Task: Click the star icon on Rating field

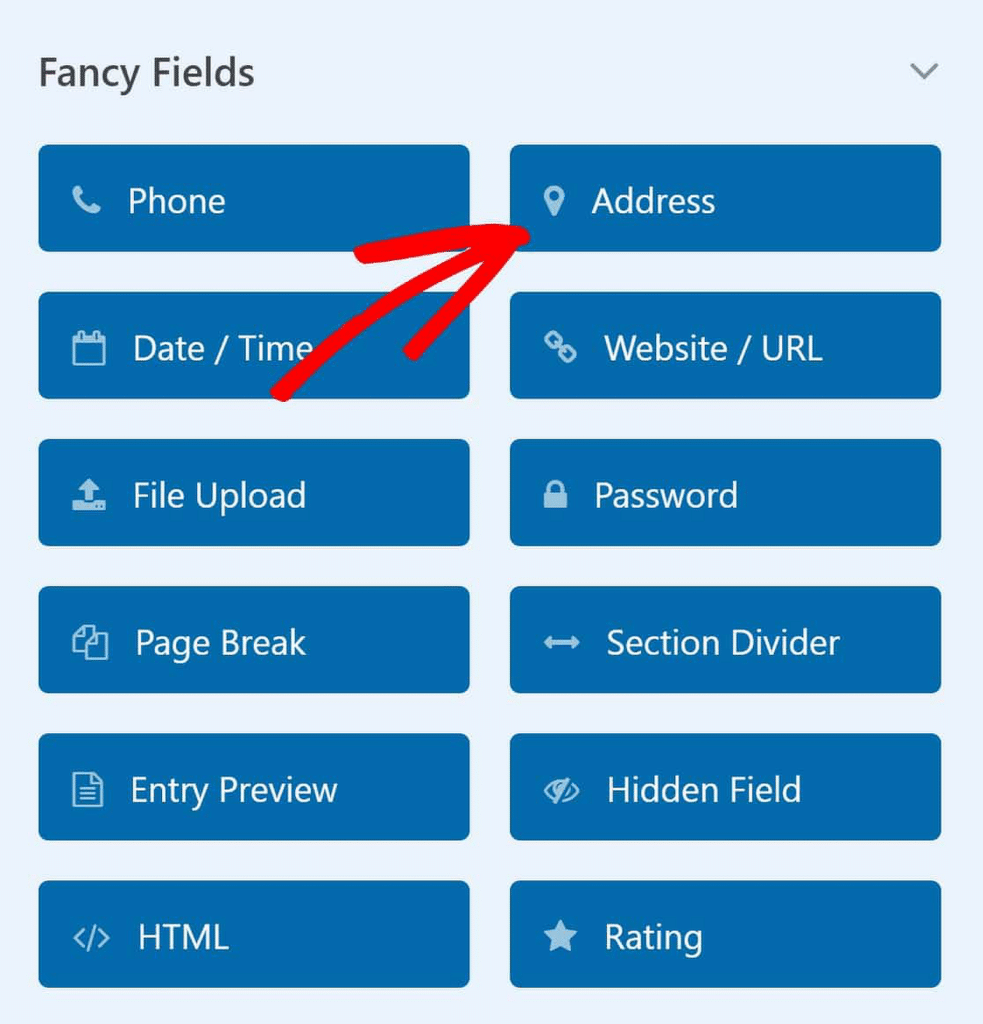Action: [562, 935]
